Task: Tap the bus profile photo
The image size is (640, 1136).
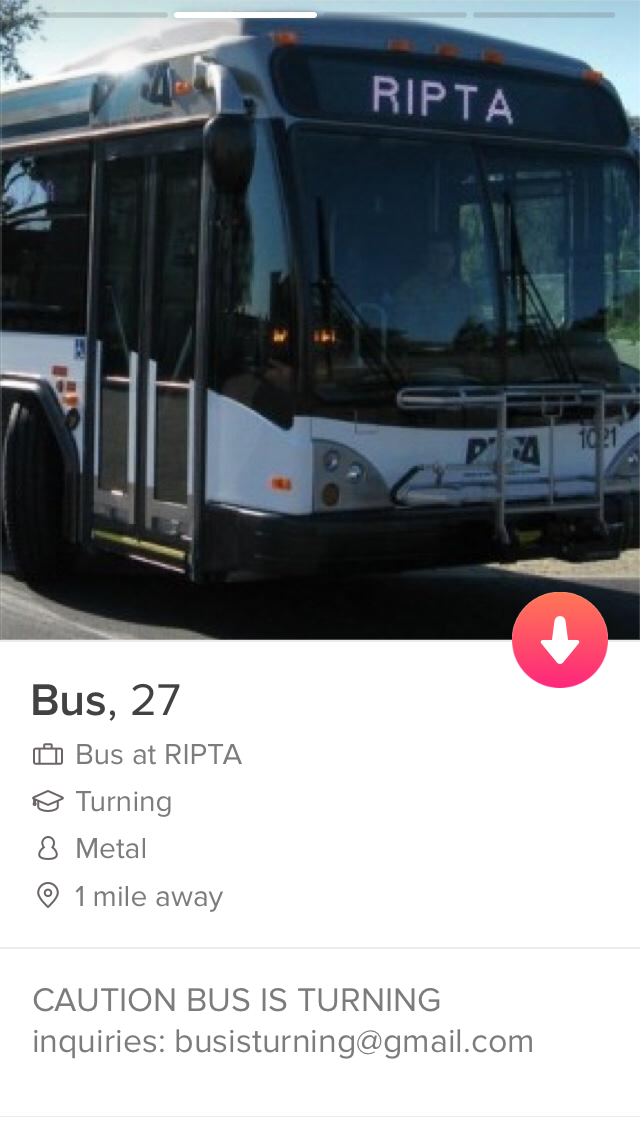Action: point(320,320)
